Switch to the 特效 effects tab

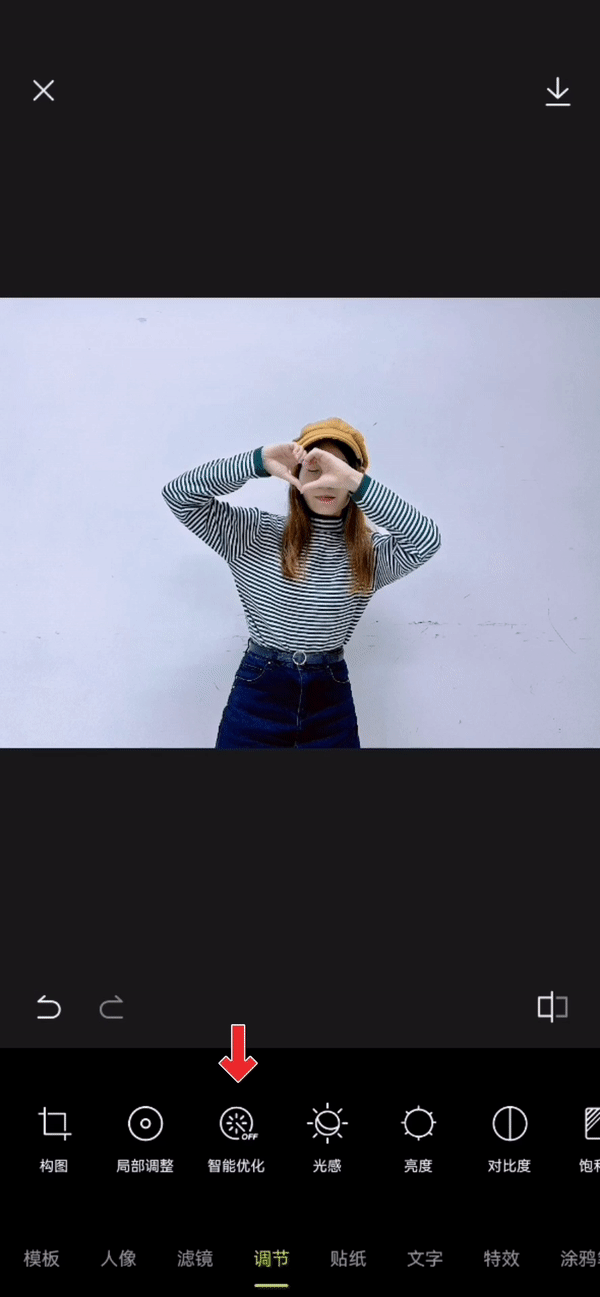pyautogui.click(x=501, y=1258)
